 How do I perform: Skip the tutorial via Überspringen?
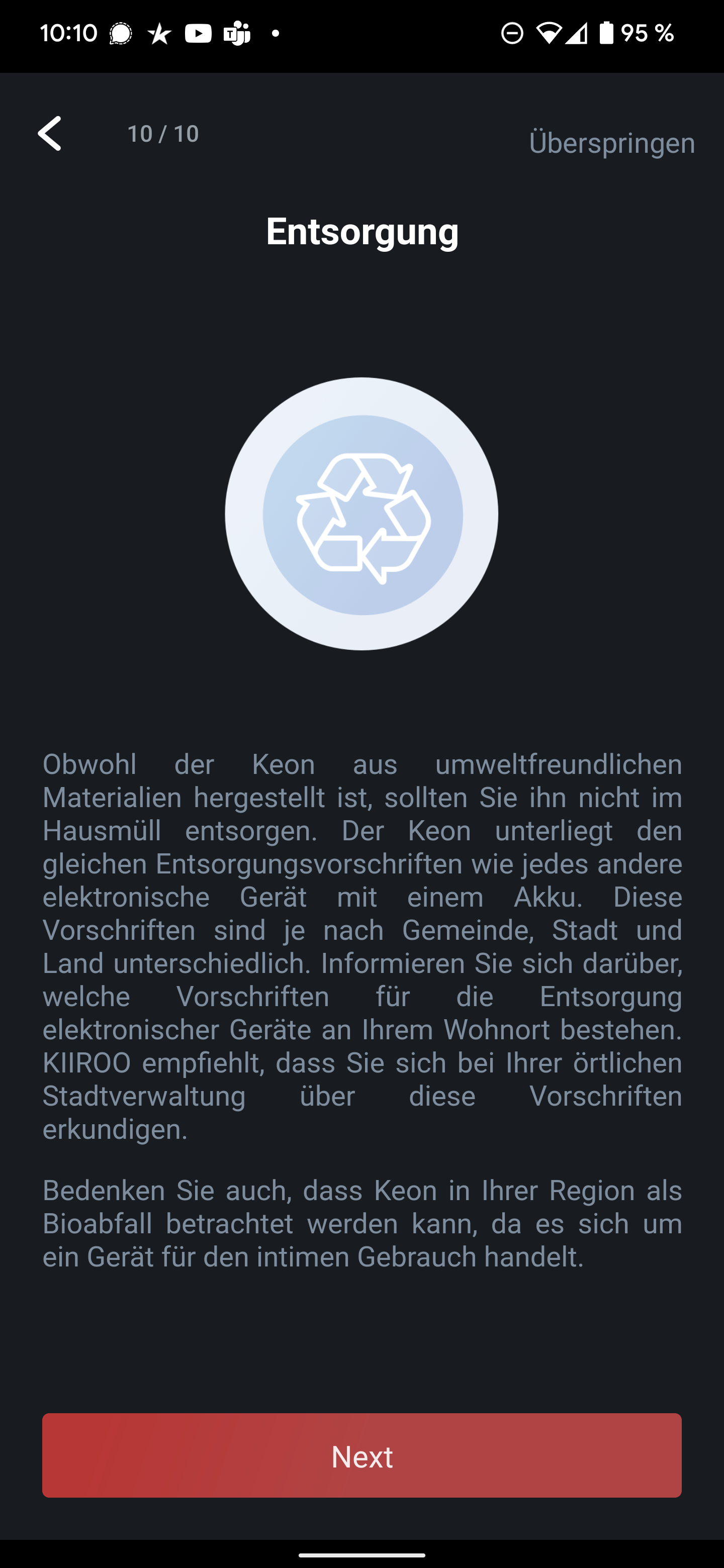[611, 143]
